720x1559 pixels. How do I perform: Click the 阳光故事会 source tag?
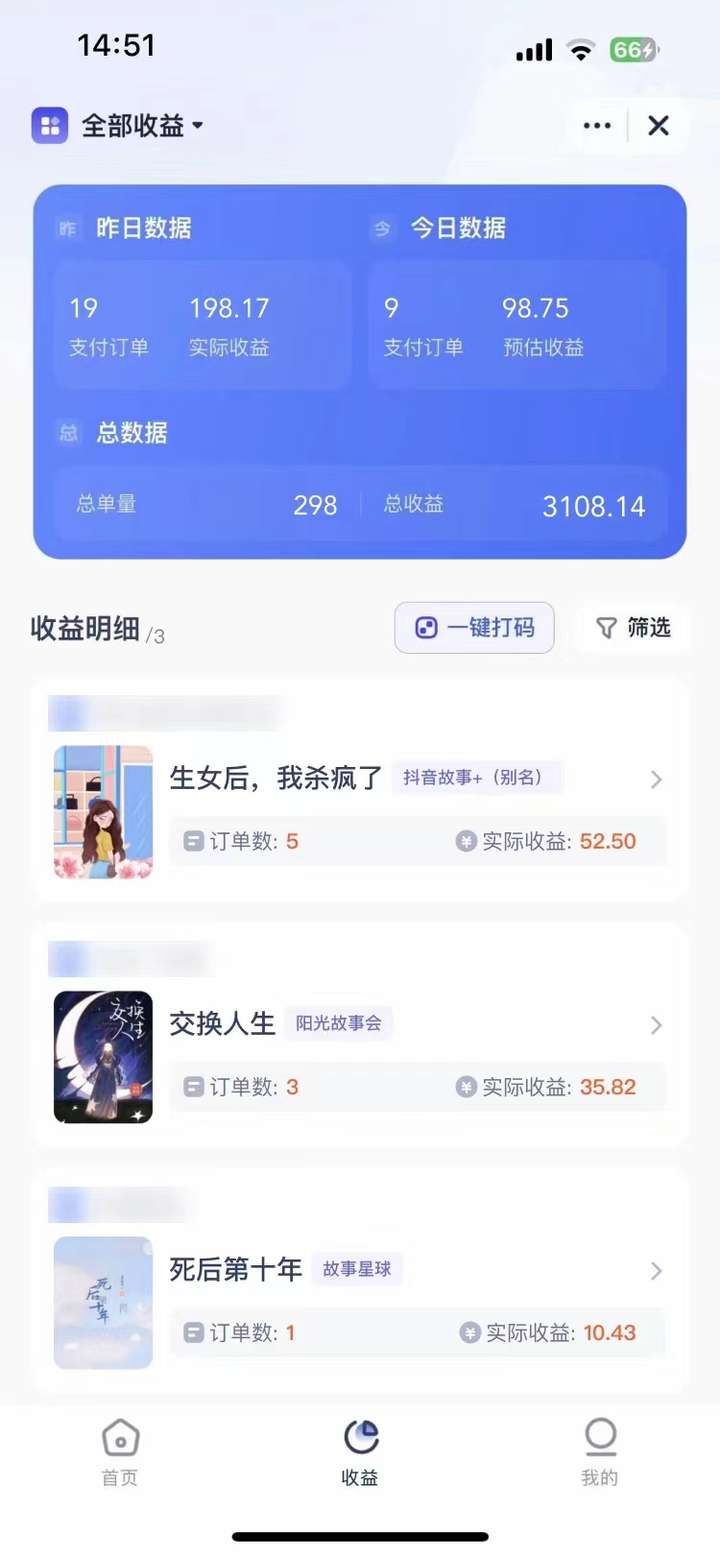tap(339, 1024)
